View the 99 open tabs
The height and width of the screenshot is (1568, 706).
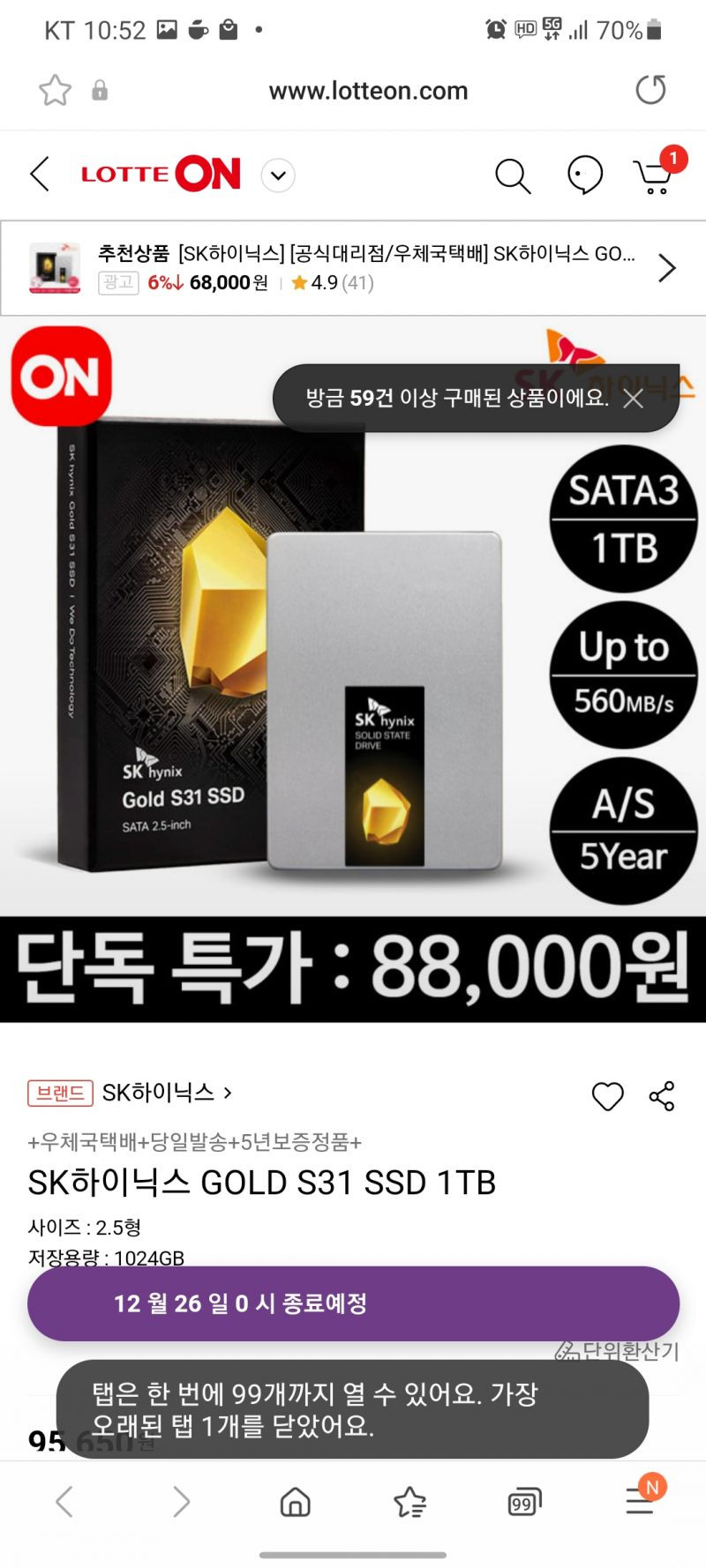(524, 1501)
